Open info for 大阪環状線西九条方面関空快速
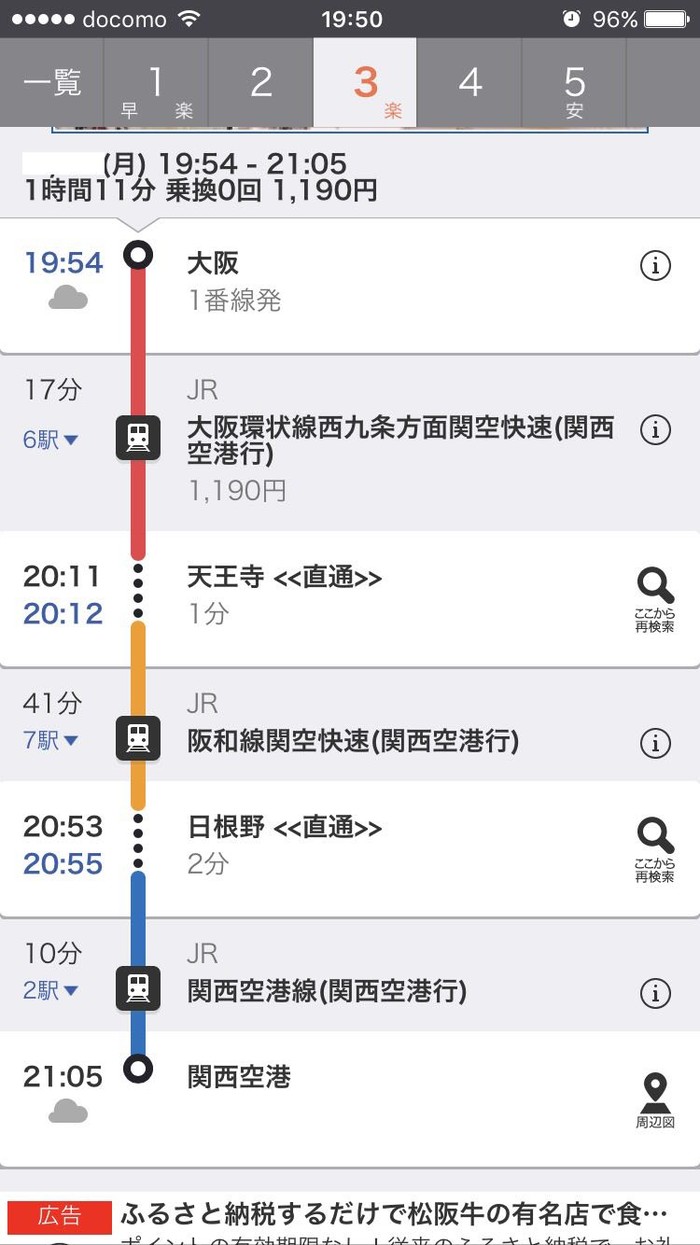 [x=655, y=430]
